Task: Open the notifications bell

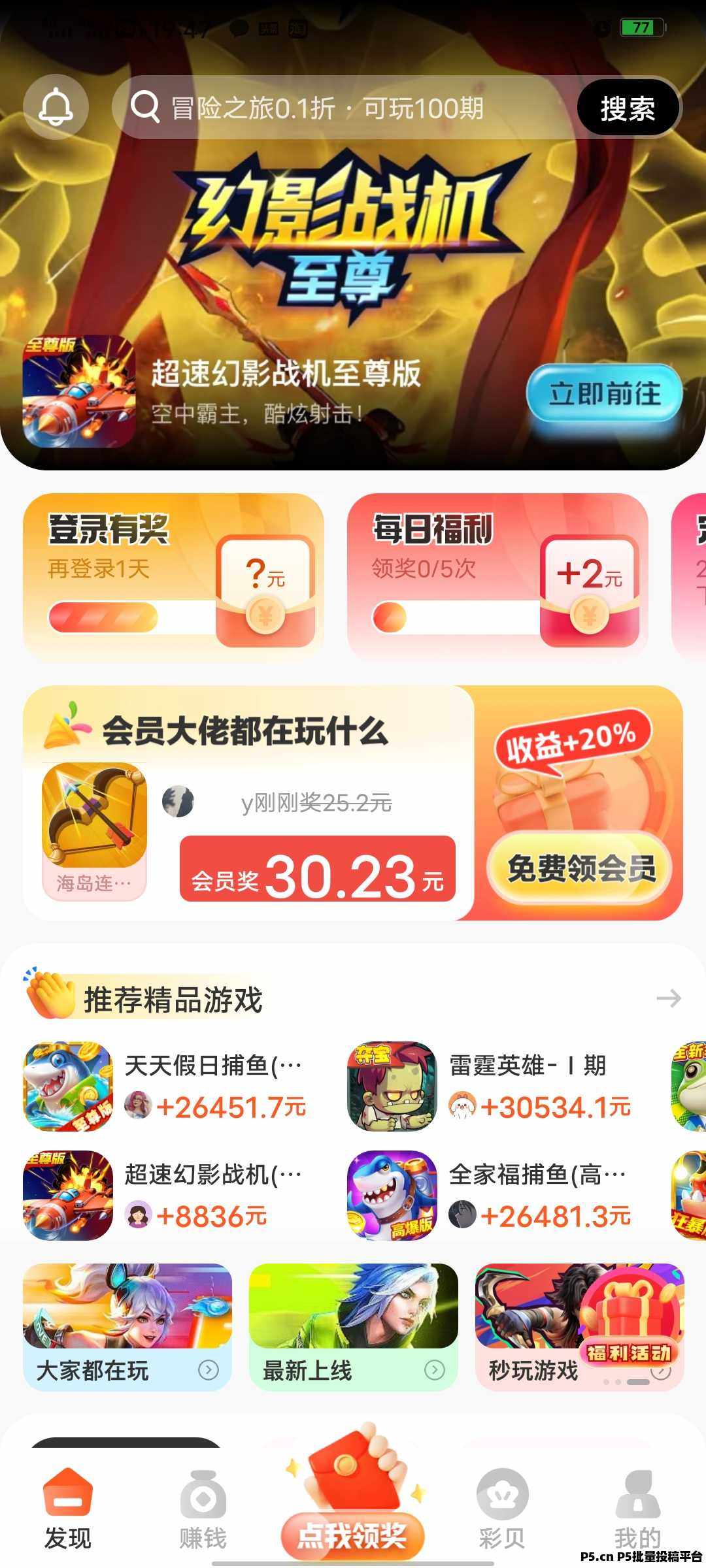Action: click(56, 107)
